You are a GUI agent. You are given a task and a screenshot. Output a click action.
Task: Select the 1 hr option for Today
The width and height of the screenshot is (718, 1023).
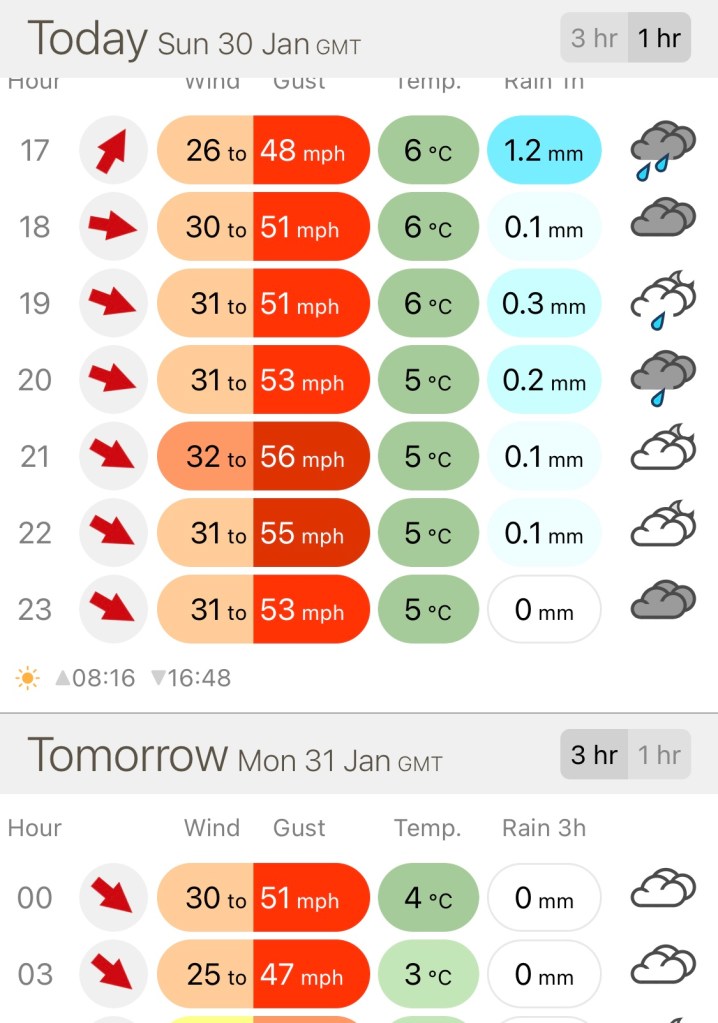pos(659,38)
